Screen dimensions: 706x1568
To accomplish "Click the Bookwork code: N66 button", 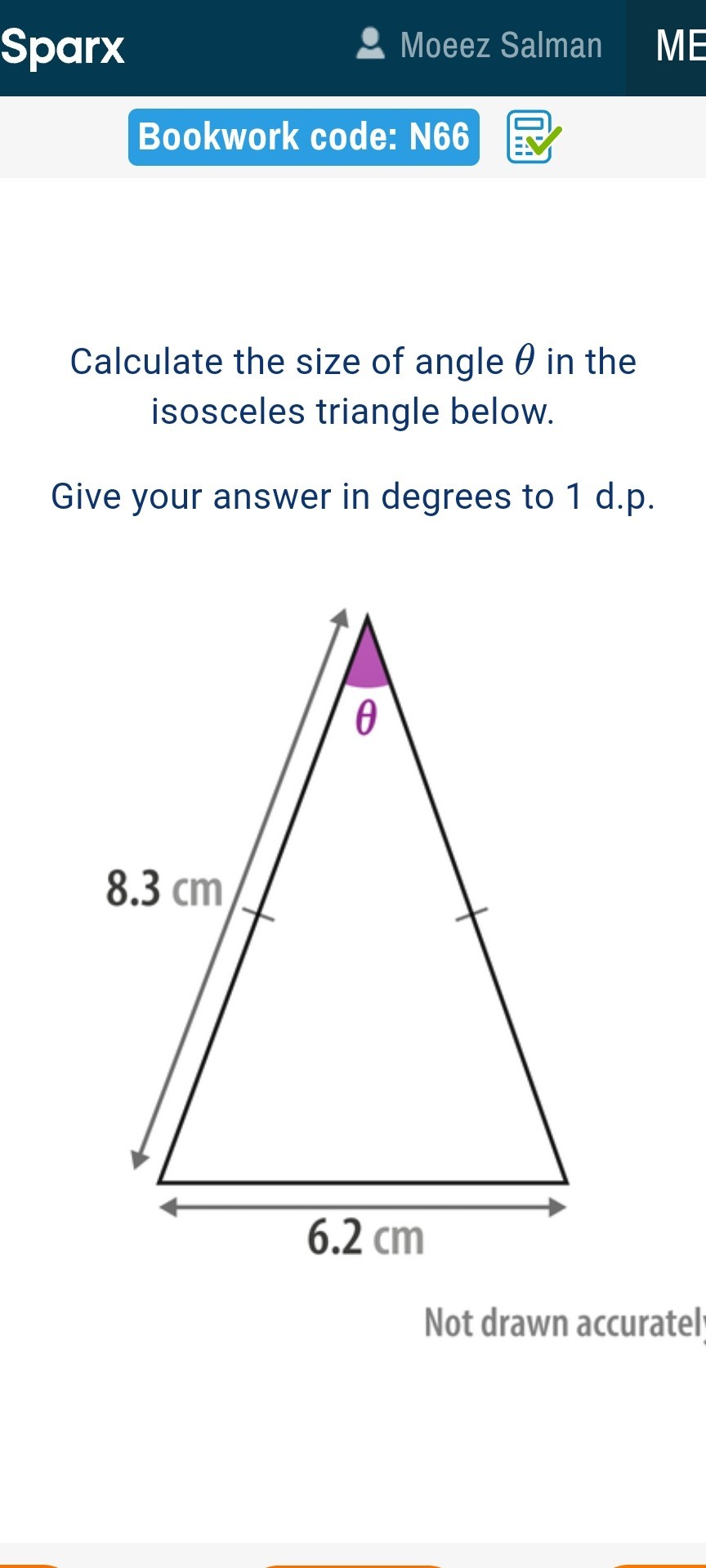I will [x=303, y=136].
